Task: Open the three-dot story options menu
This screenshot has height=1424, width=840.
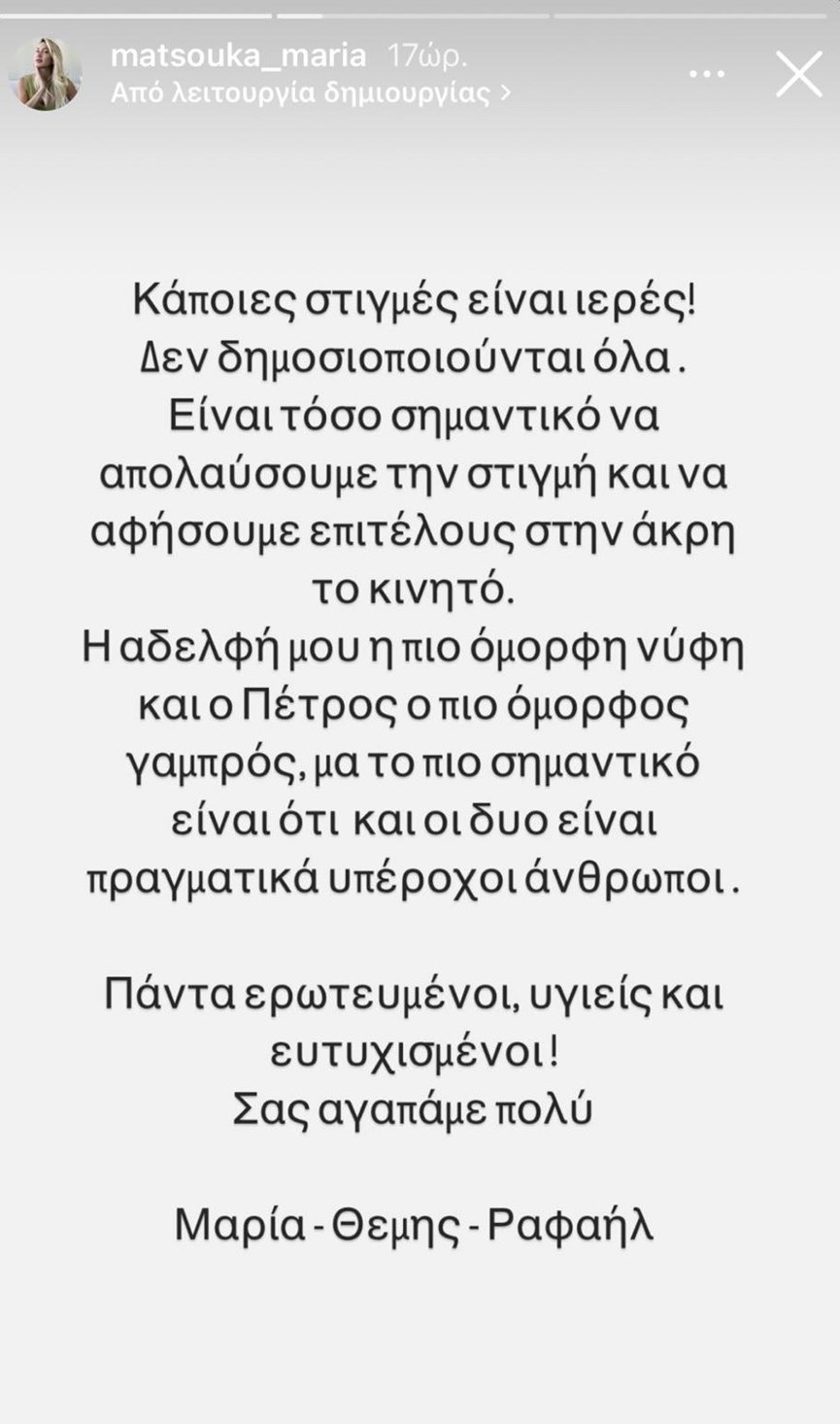Action: click(x=706, y=75)
